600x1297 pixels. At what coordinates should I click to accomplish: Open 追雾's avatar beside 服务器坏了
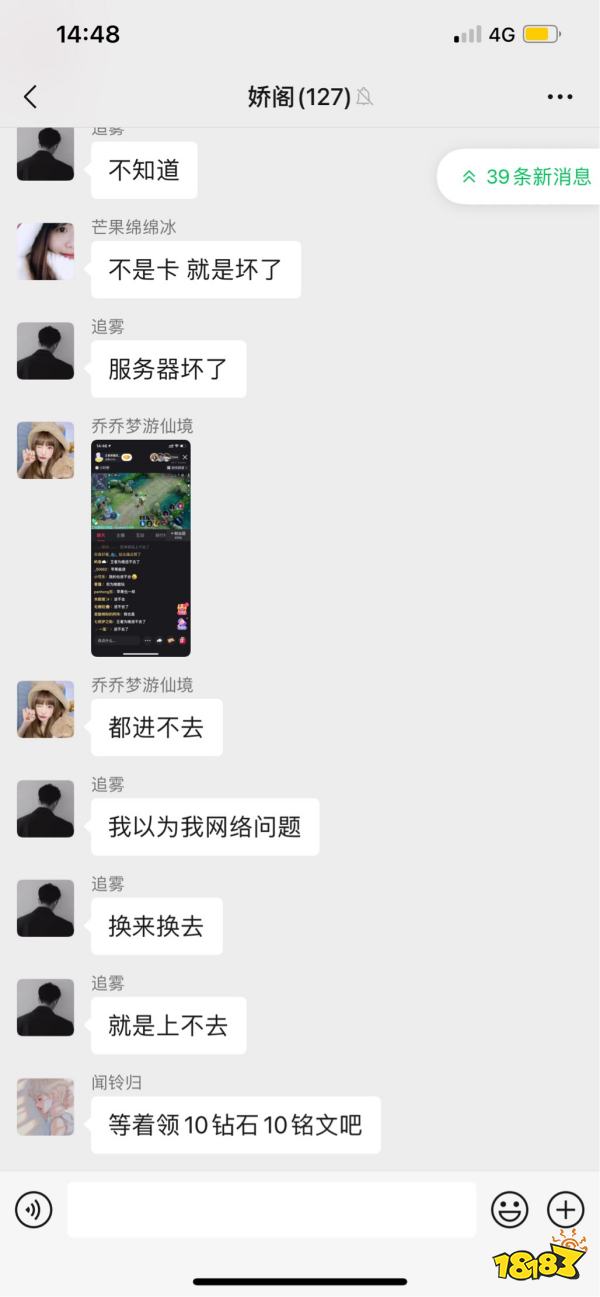45,351
